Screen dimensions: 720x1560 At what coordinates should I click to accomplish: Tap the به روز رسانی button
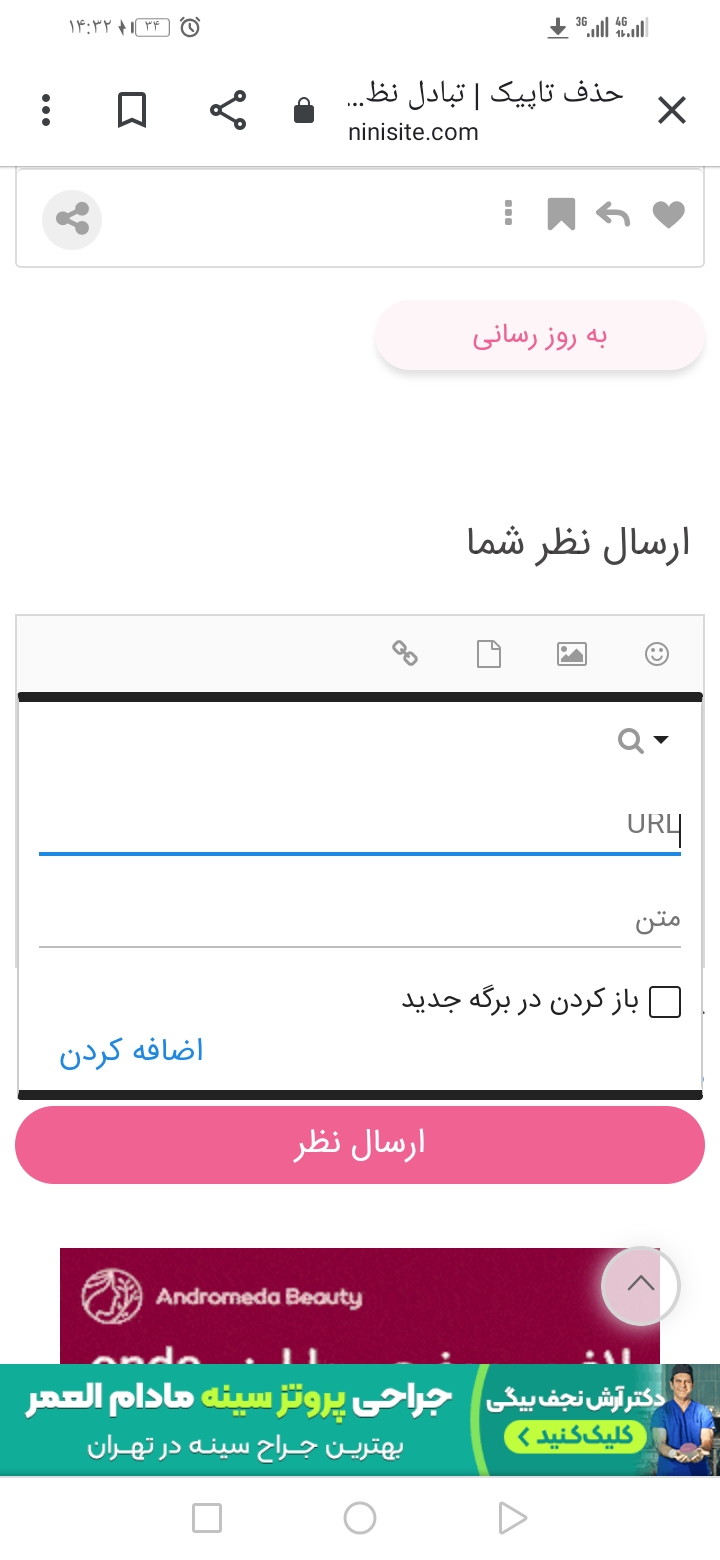[540, 336]
